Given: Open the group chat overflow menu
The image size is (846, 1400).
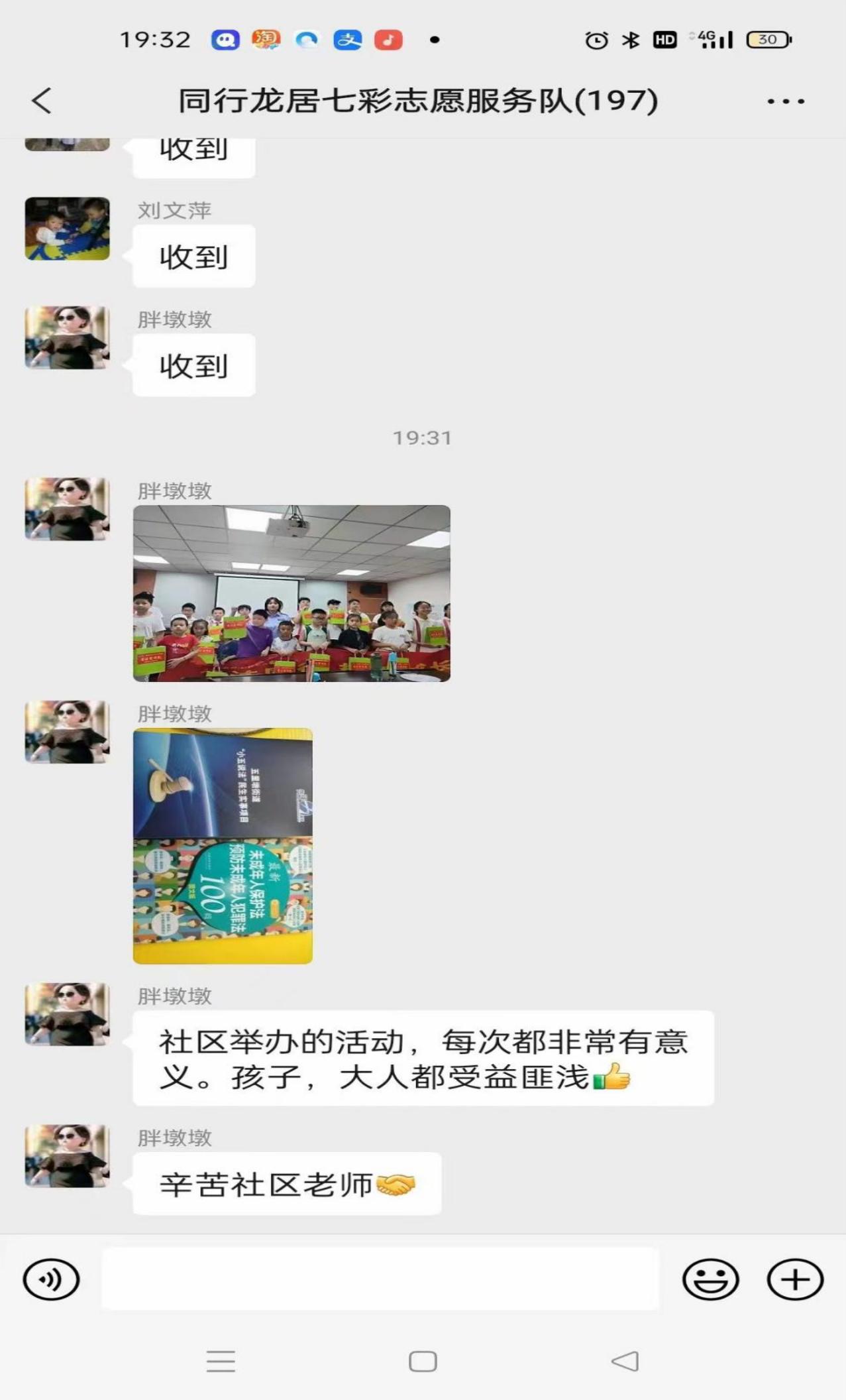Looking at the screenshot, I should coord(786,101).
